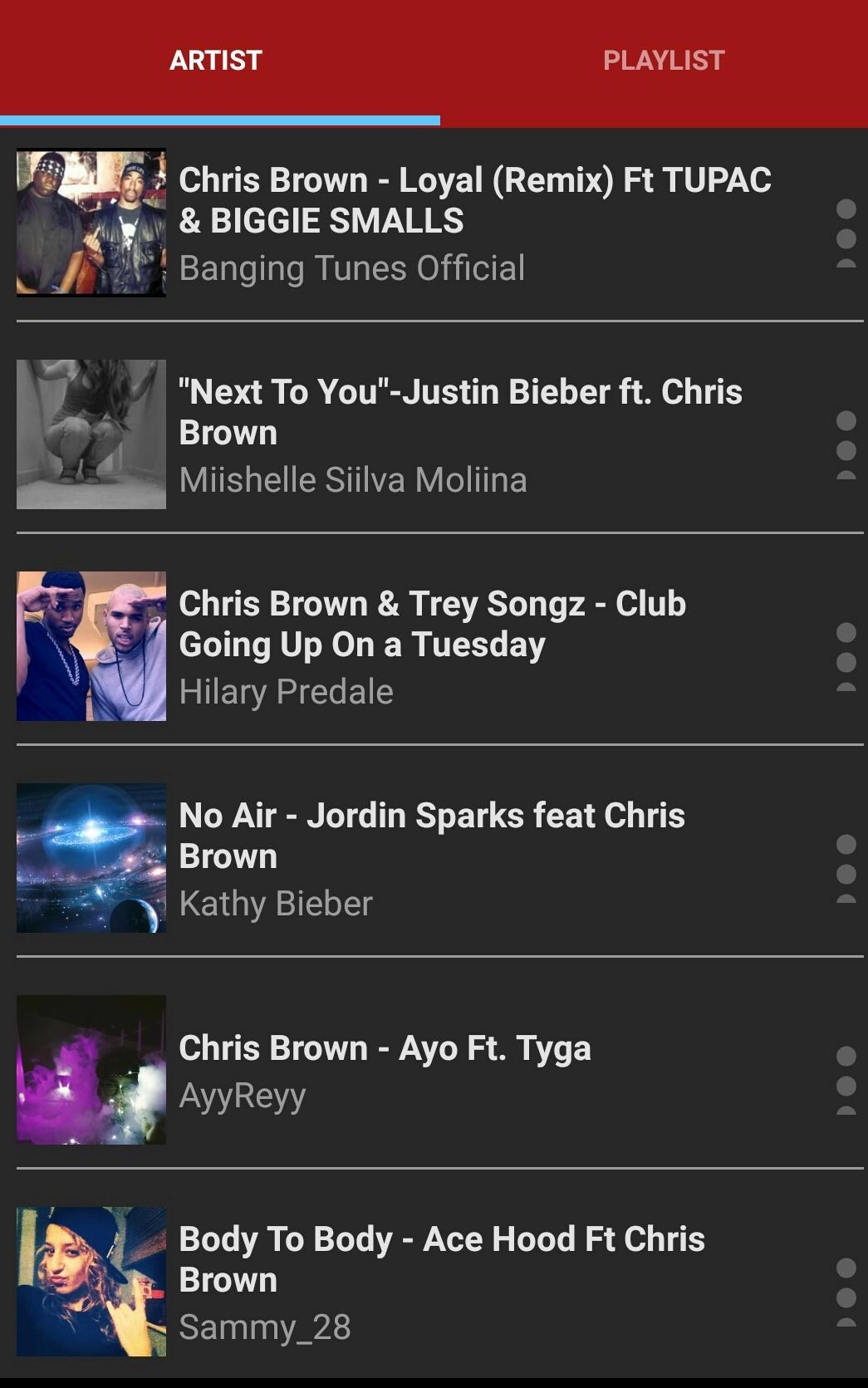
Task: Open overflow menu for Loyal (Remix)
Action: click(846, 235)
